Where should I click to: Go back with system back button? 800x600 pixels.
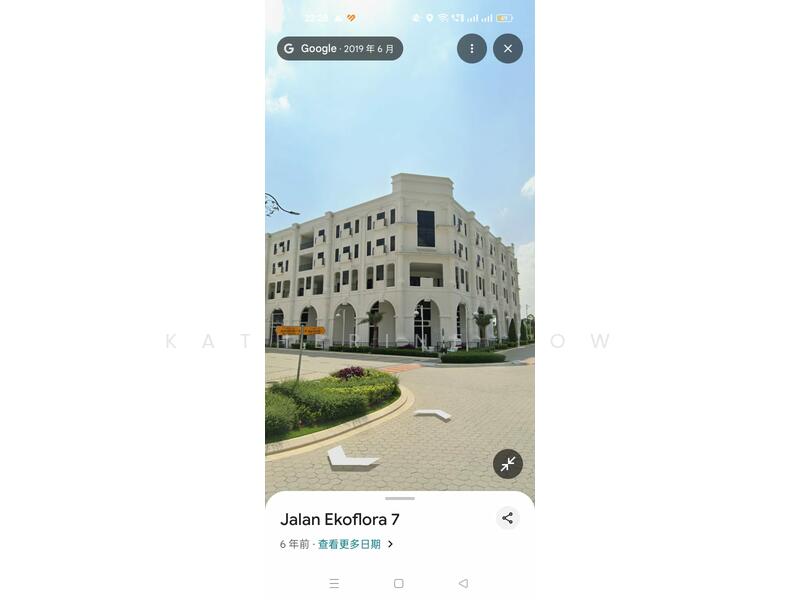click(x=463, y=583)
